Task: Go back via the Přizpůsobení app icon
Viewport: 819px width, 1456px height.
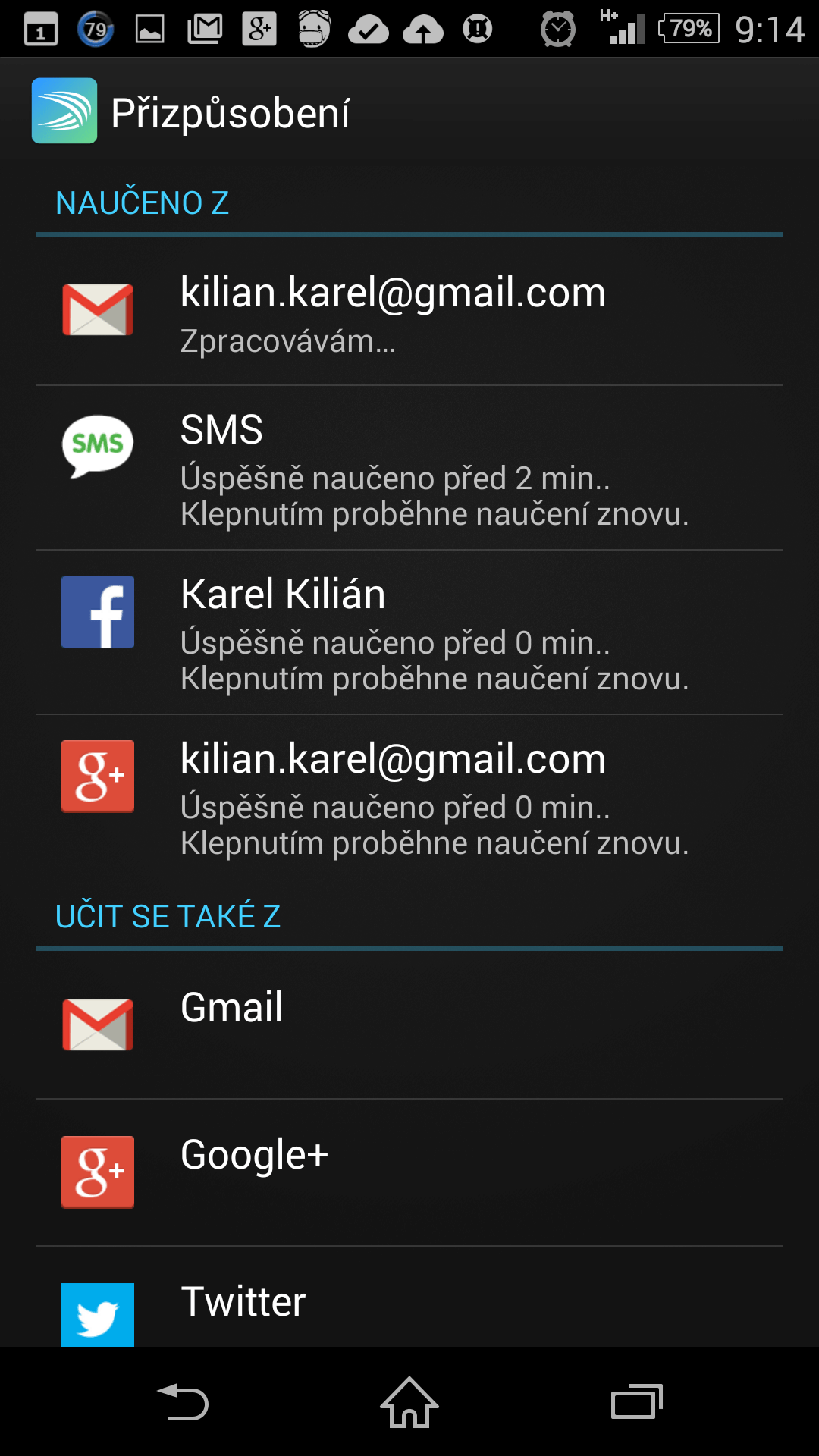Action: pos(64,111)
